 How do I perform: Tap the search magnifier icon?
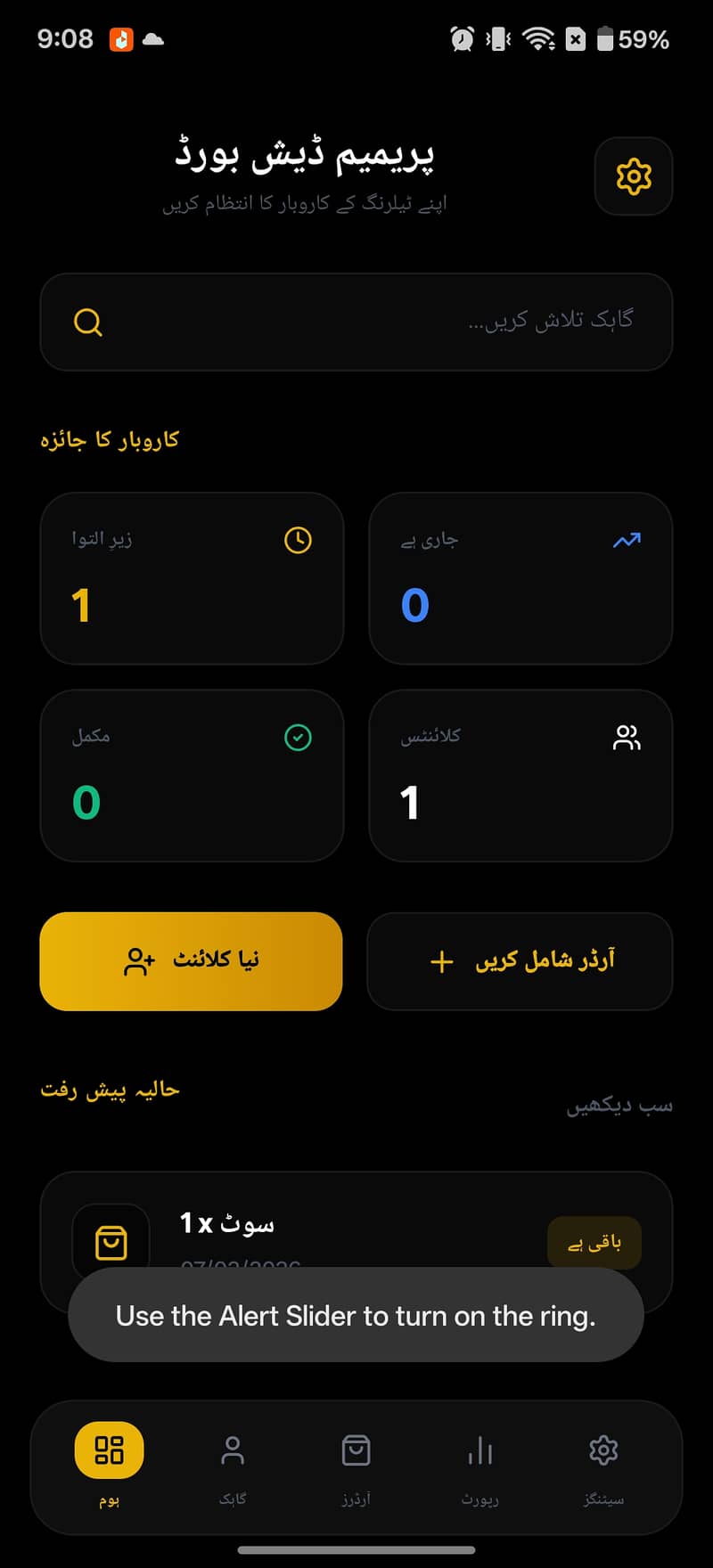point(87,323)
